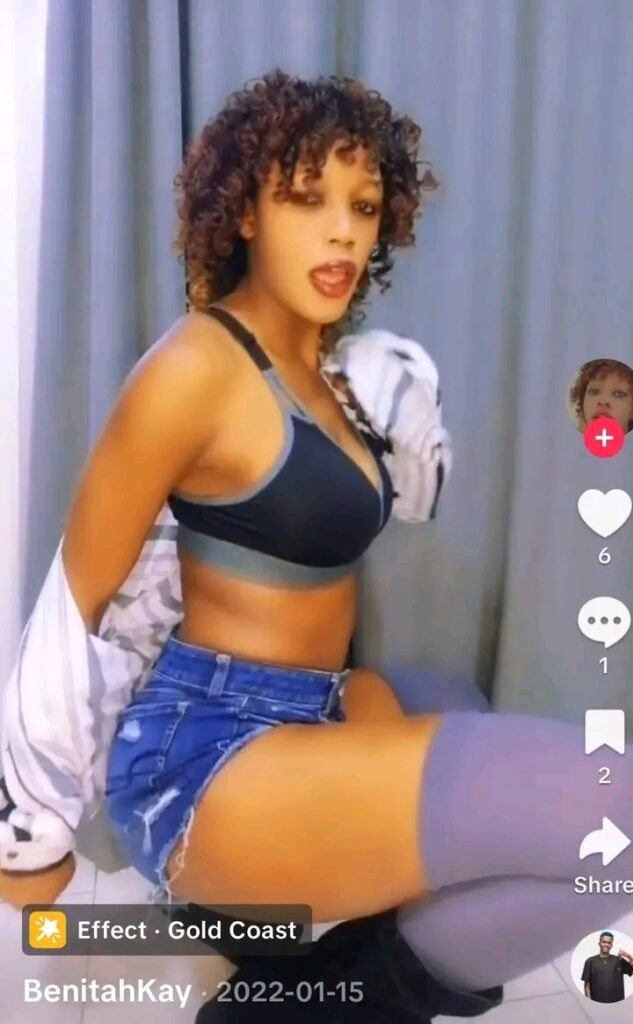This screenshot has width=633, height=1024.
Task: Open the Gold Coast effect chip
Action: (167, 930)
